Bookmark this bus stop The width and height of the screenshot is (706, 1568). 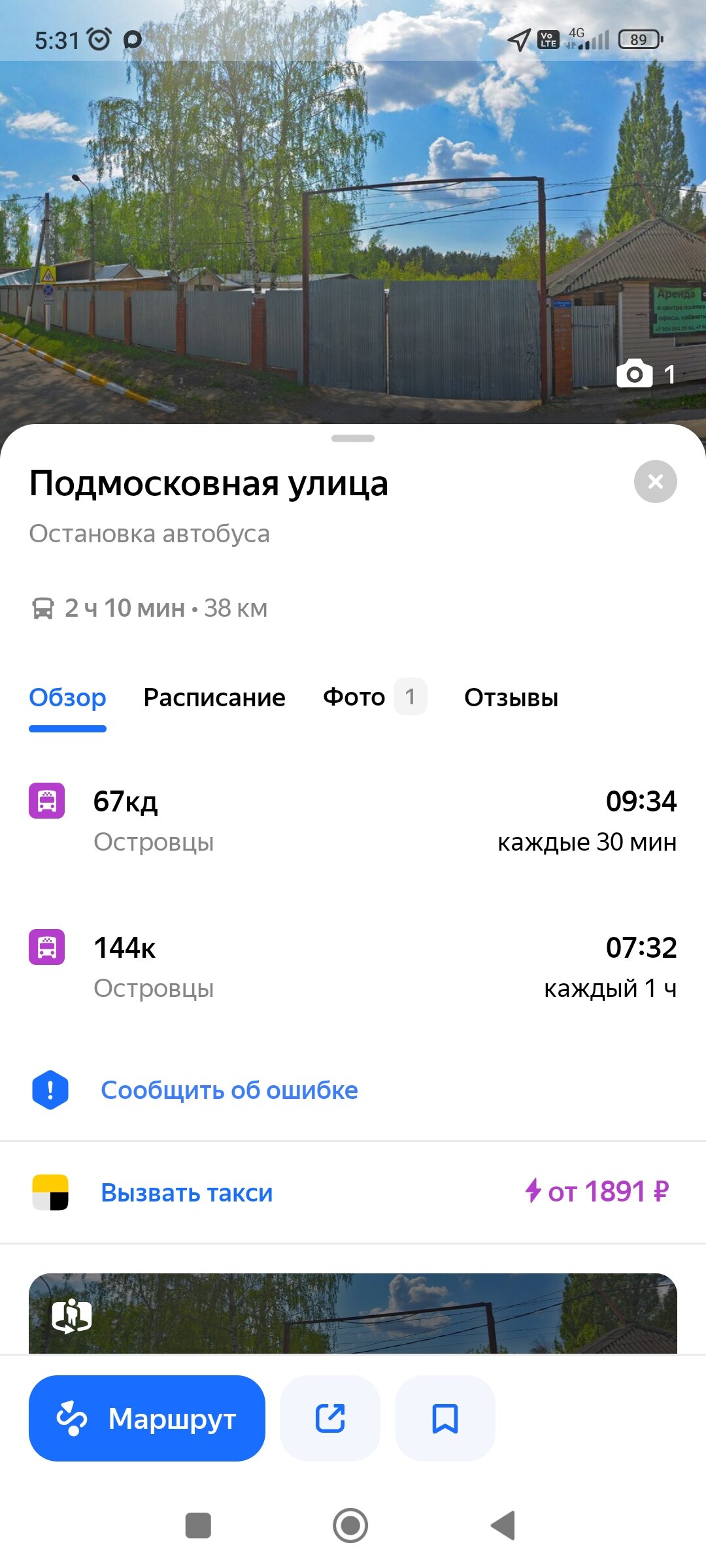pos(445,1418)
